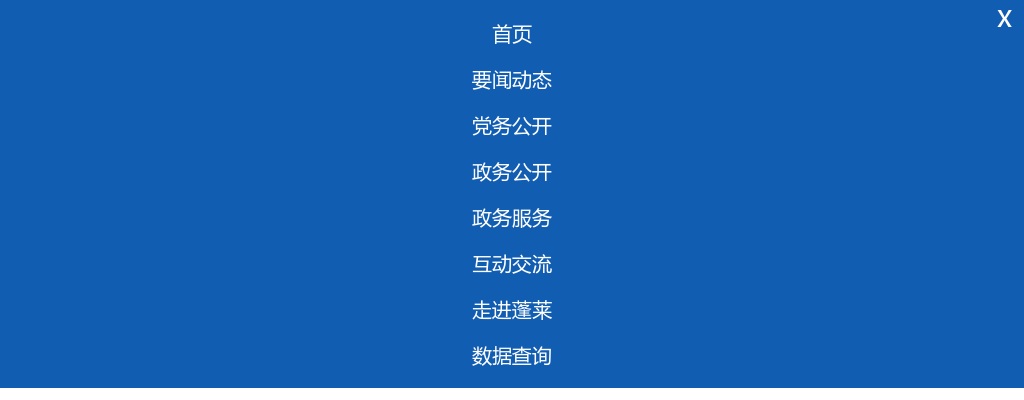Open the 政务公开 section
The height and width of the screenshot is (400, 1024).
[x=512, y=173]
